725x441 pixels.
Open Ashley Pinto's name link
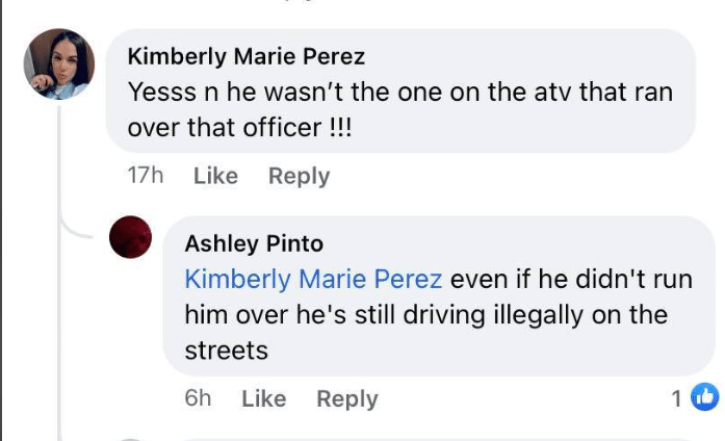pyautogui.click(x=254, y=244)
